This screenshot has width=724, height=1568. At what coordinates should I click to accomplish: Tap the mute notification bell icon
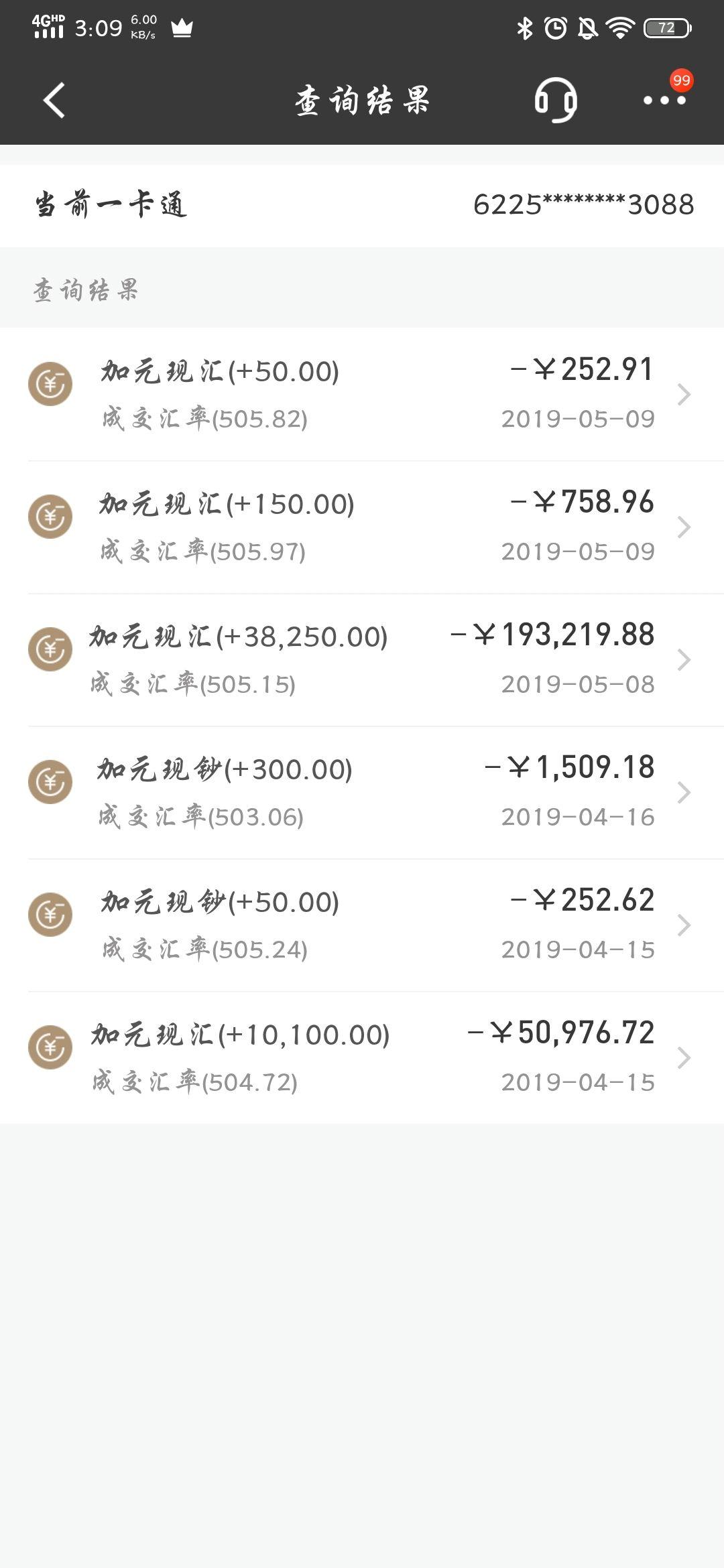tap(586, 27)
